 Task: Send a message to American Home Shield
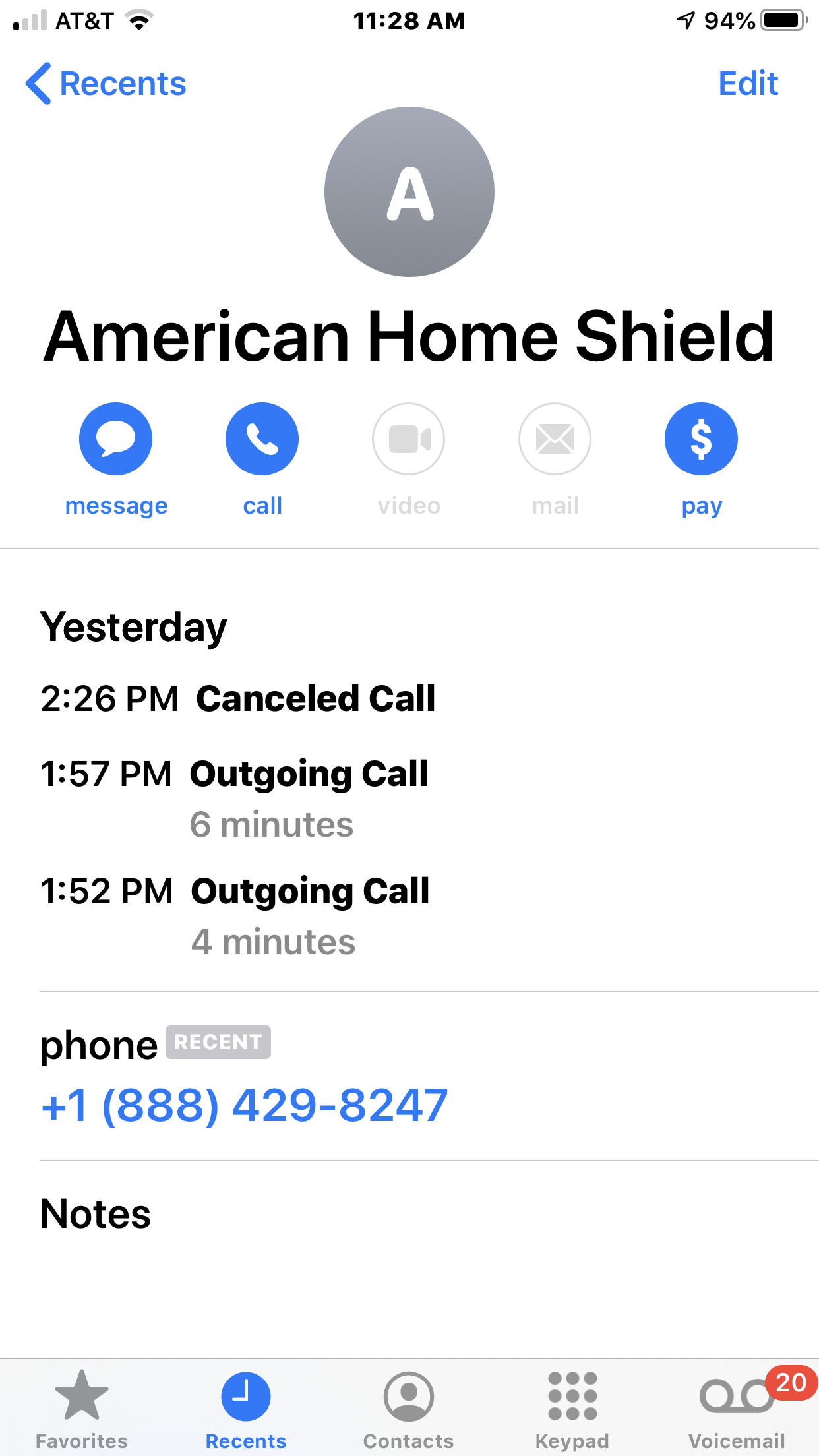pos(116,440)
